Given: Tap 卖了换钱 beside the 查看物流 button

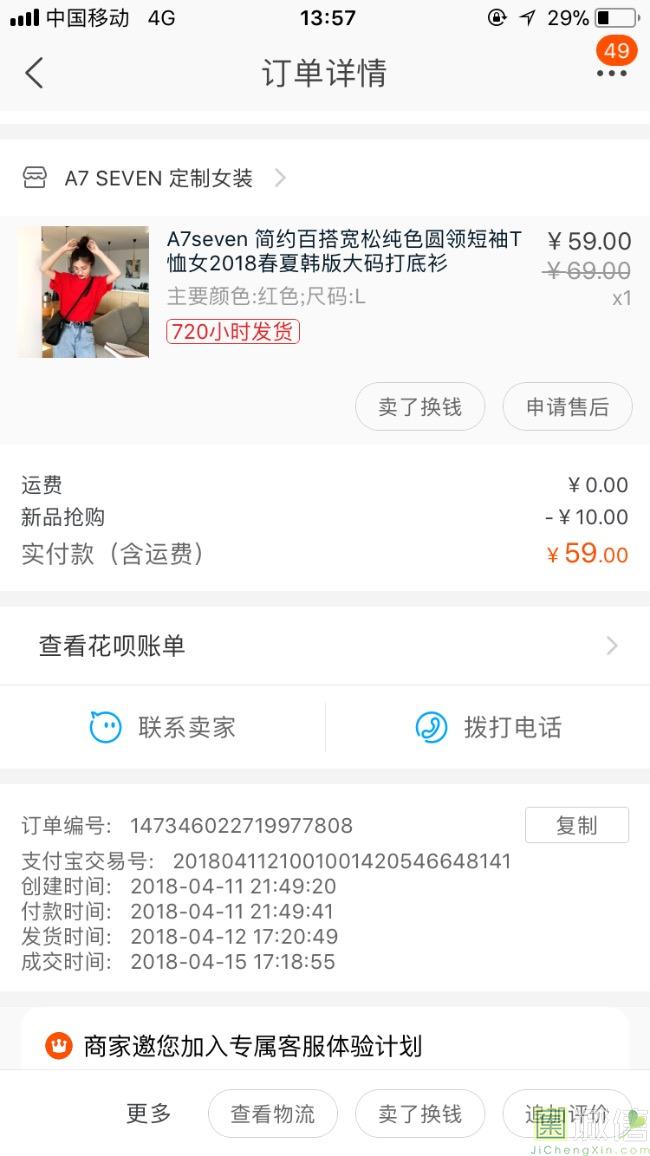Looking at the screenshot, I should pyautogui.click(x=420, y=1114).
